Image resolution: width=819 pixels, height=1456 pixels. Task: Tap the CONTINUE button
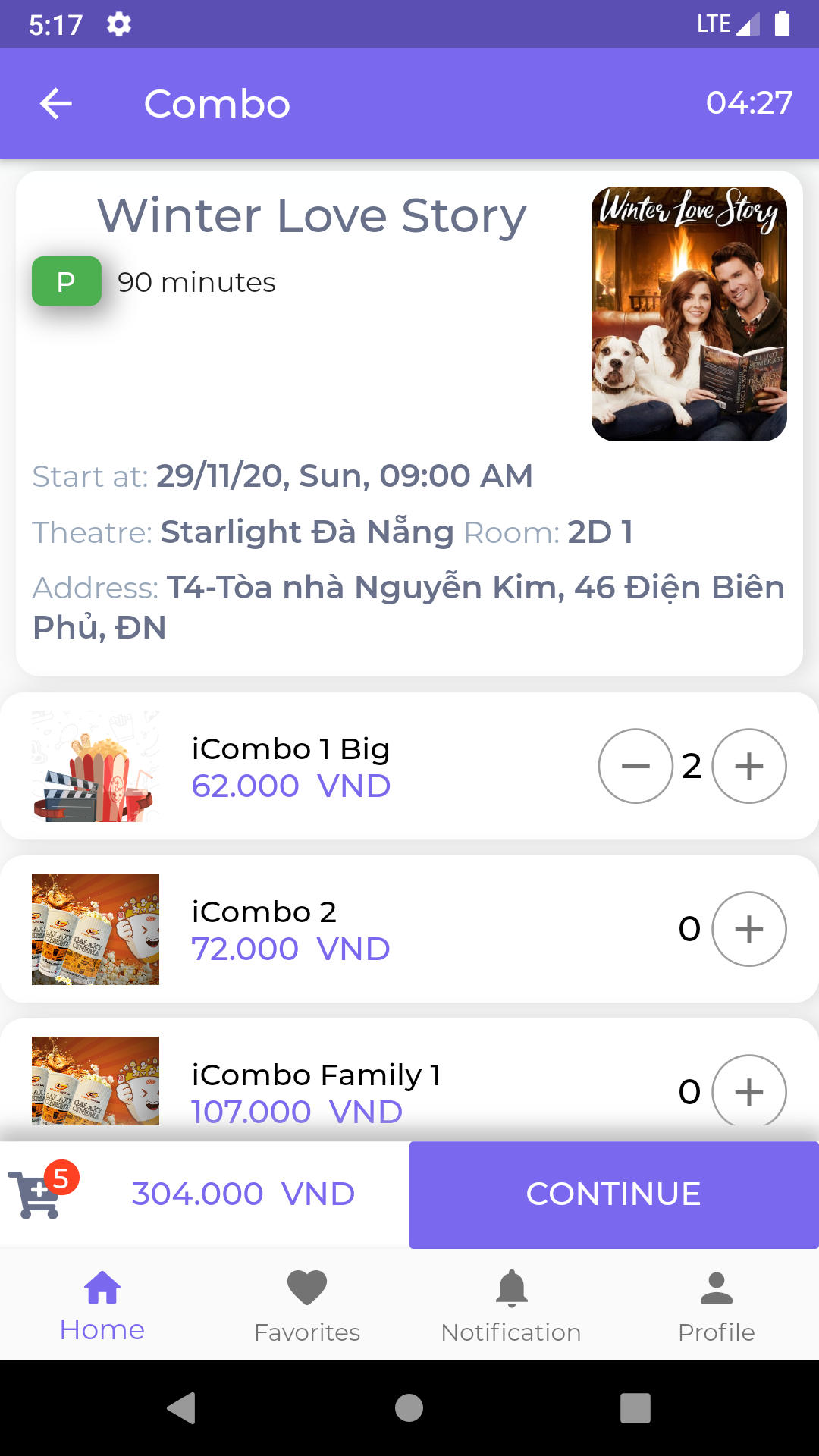pyautogui.click(x=613, y=1194)
